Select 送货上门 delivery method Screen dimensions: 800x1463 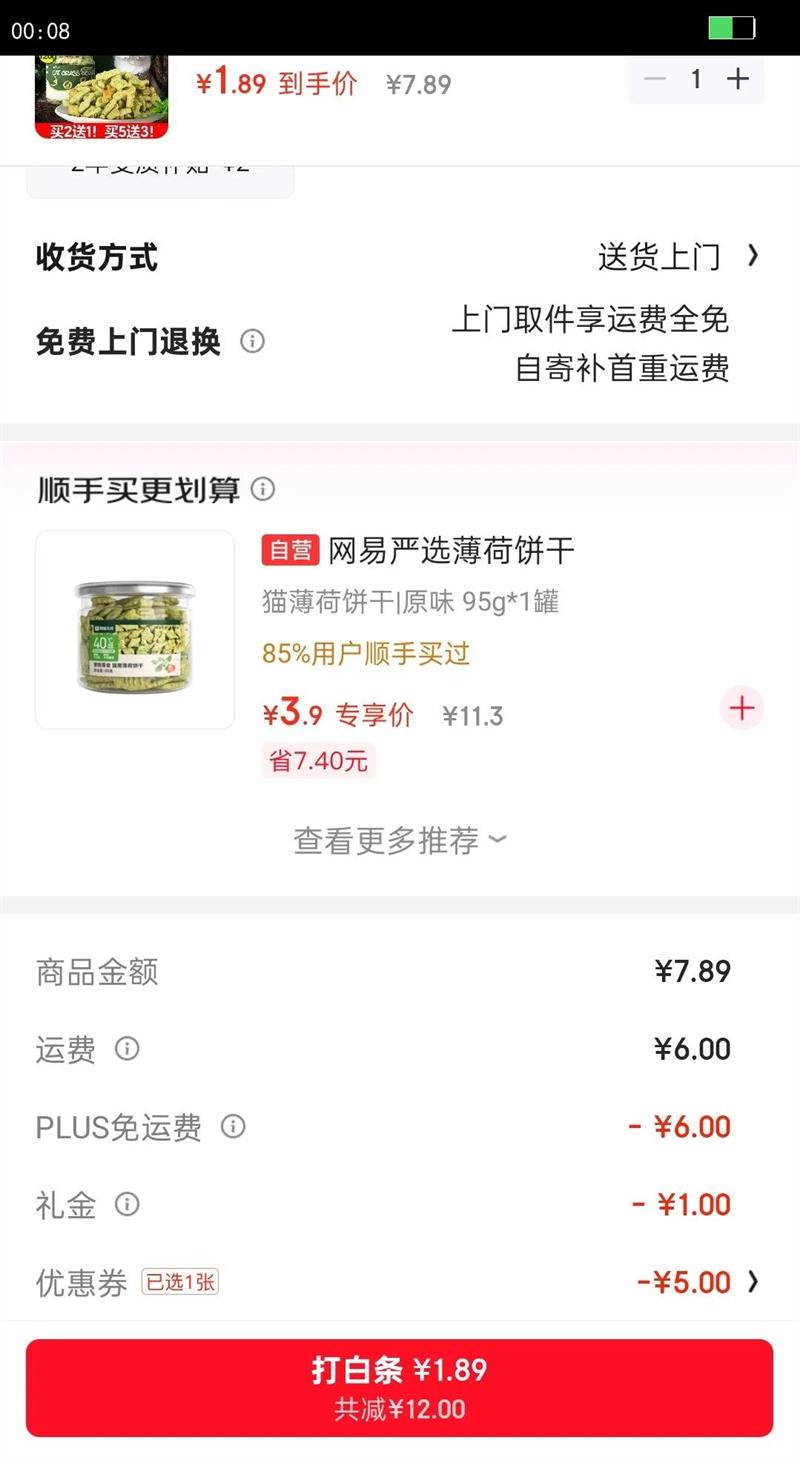pos(660,257)
